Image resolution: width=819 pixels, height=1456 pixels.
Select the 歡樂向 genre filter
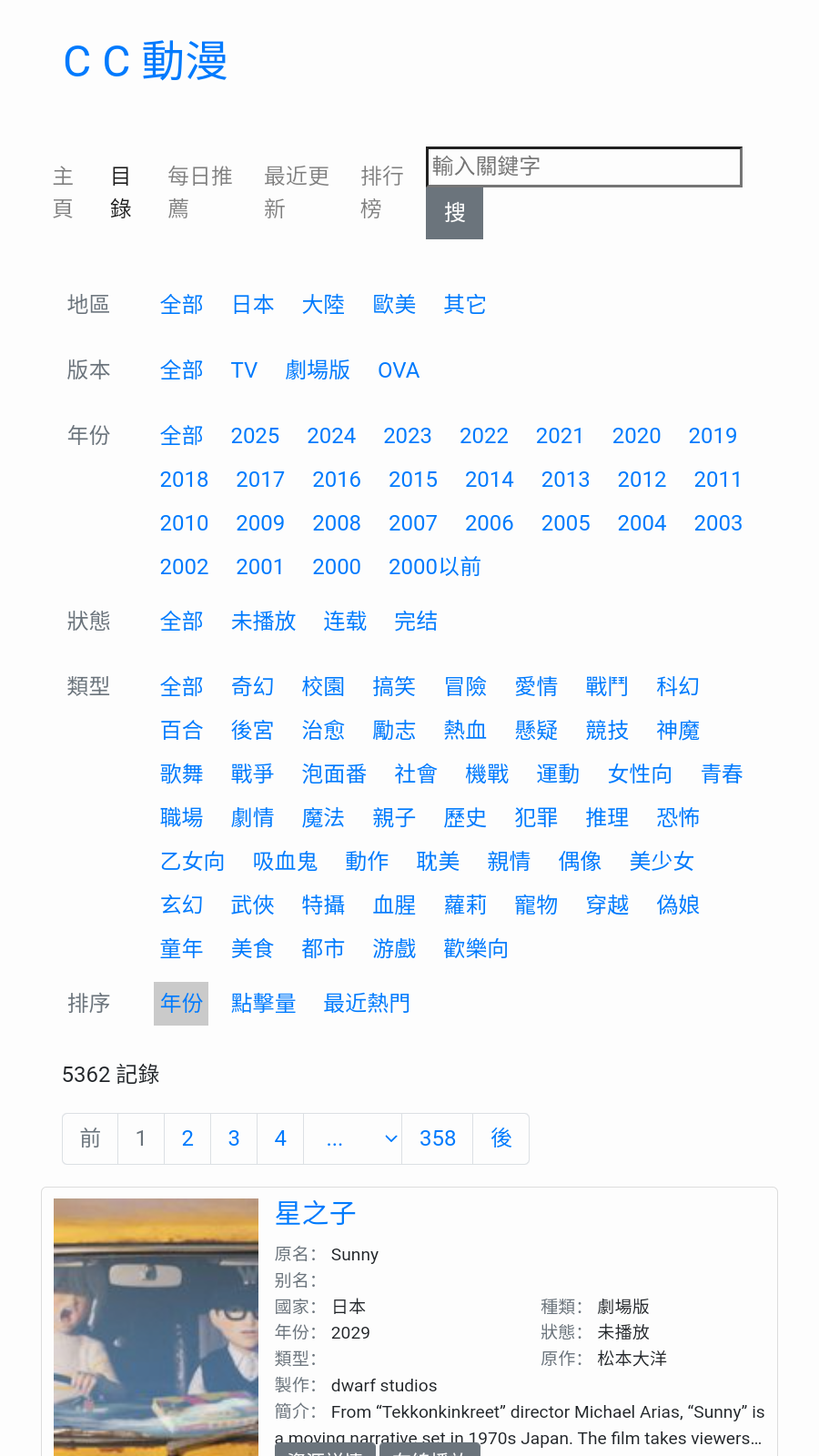[x=476, y=949]
